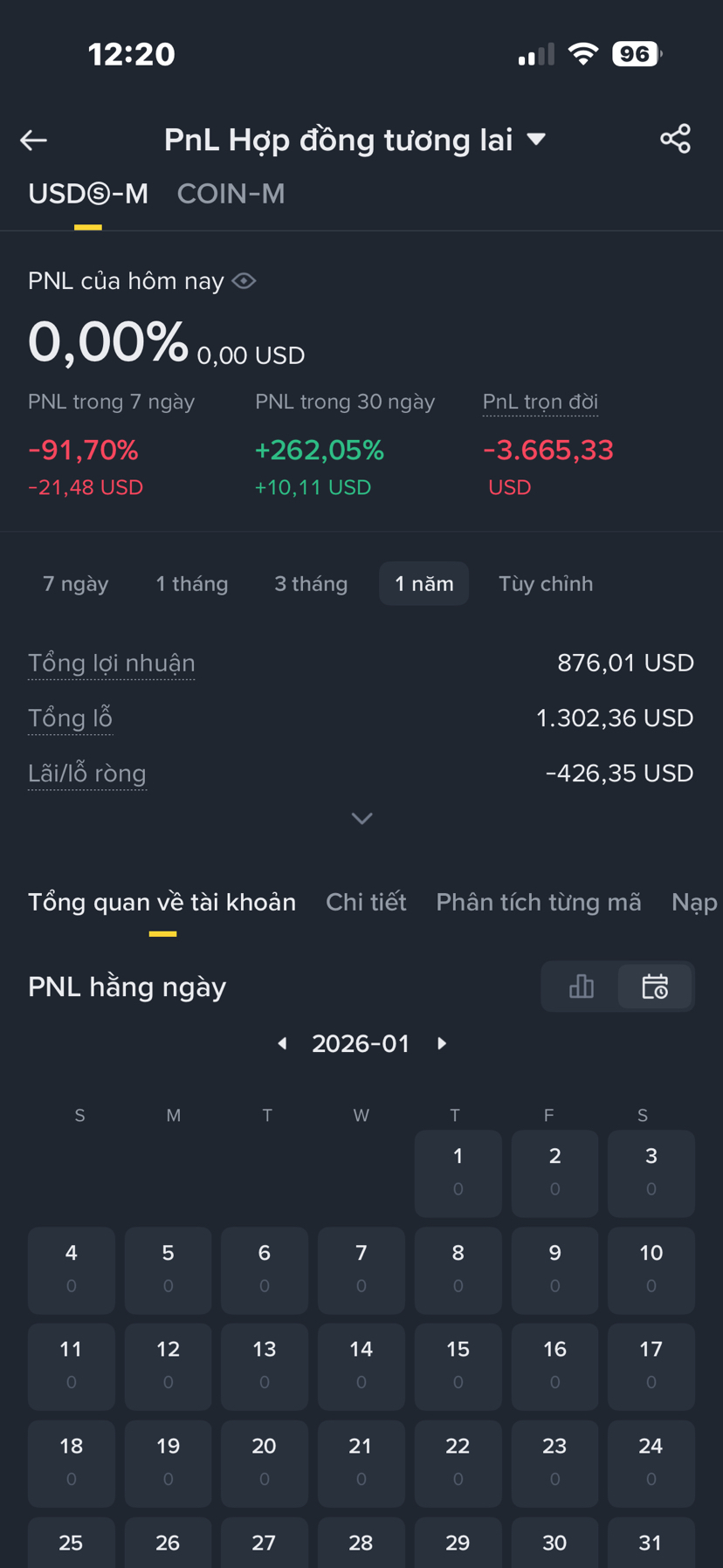Tap the PnL trọn đời label
The height and width of the screenshot is (1568, 723).
click(x=541, y=402)
